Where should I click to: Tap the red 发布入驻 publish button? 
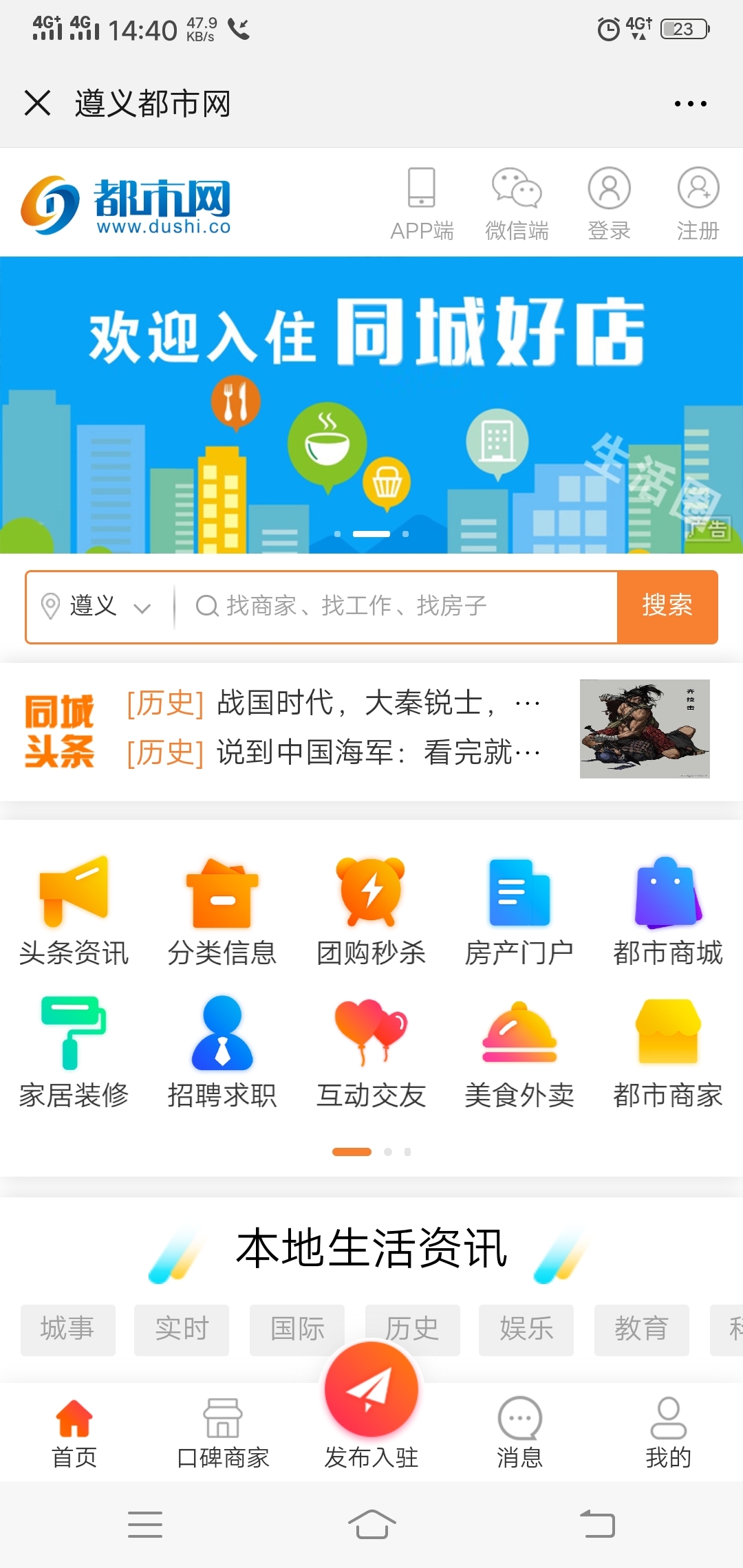[x=370, y=1389]
